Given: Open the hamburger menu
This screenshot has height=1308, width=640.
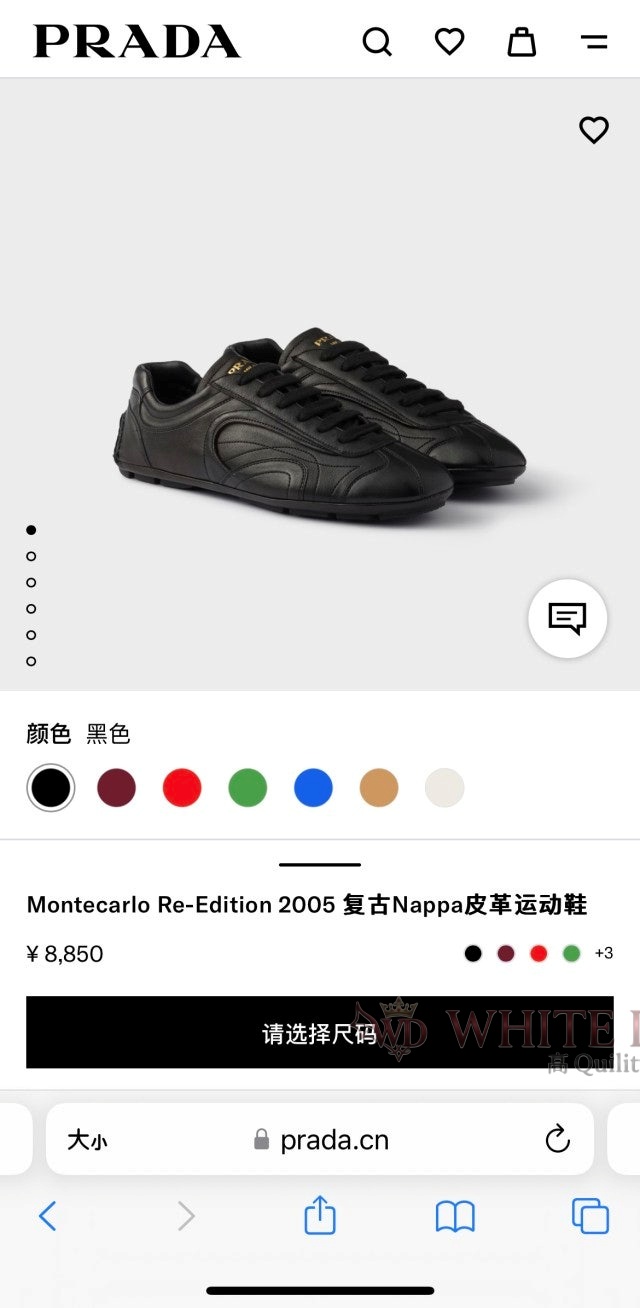Looking at the screenshot, I should pos(594,42).
